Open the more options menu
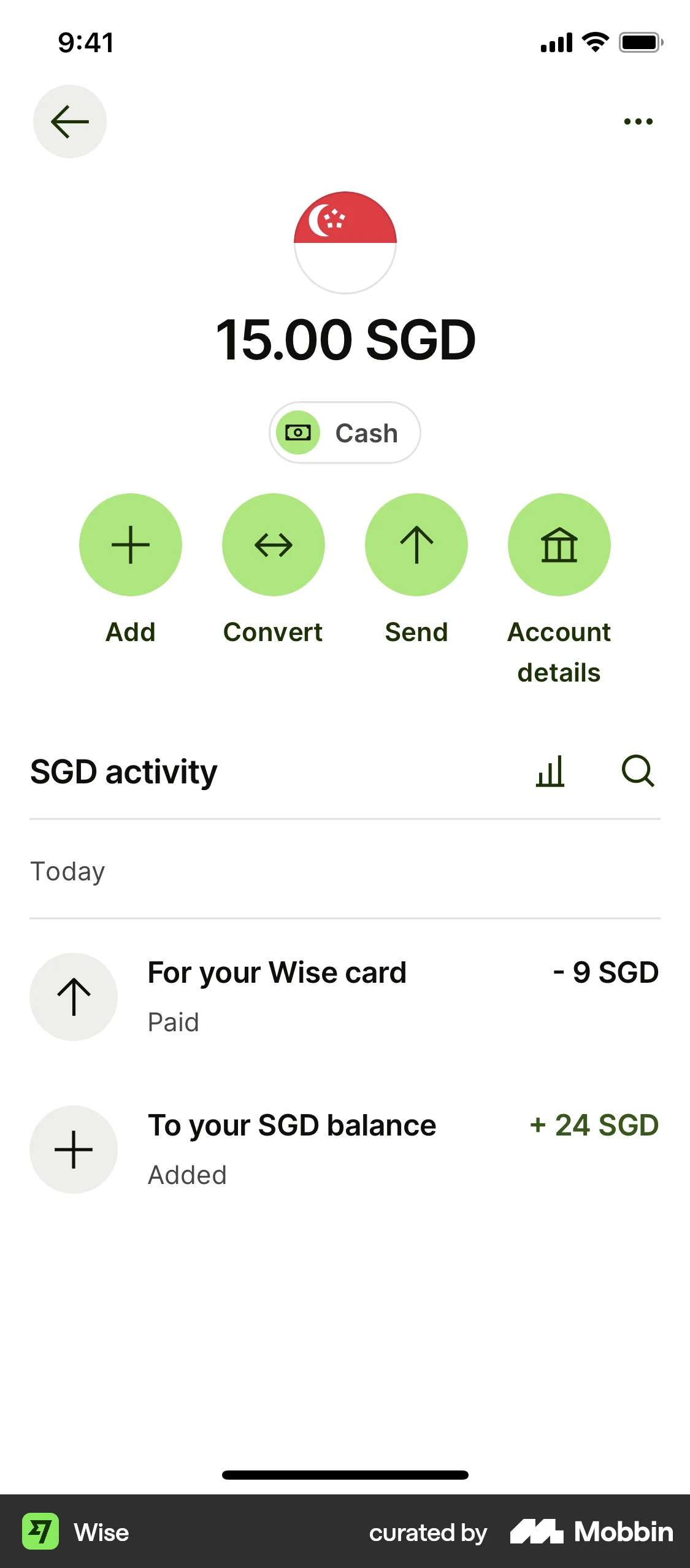Image resolution: width=690 pixels, height=1568 pixels. [x=637, y=121]
